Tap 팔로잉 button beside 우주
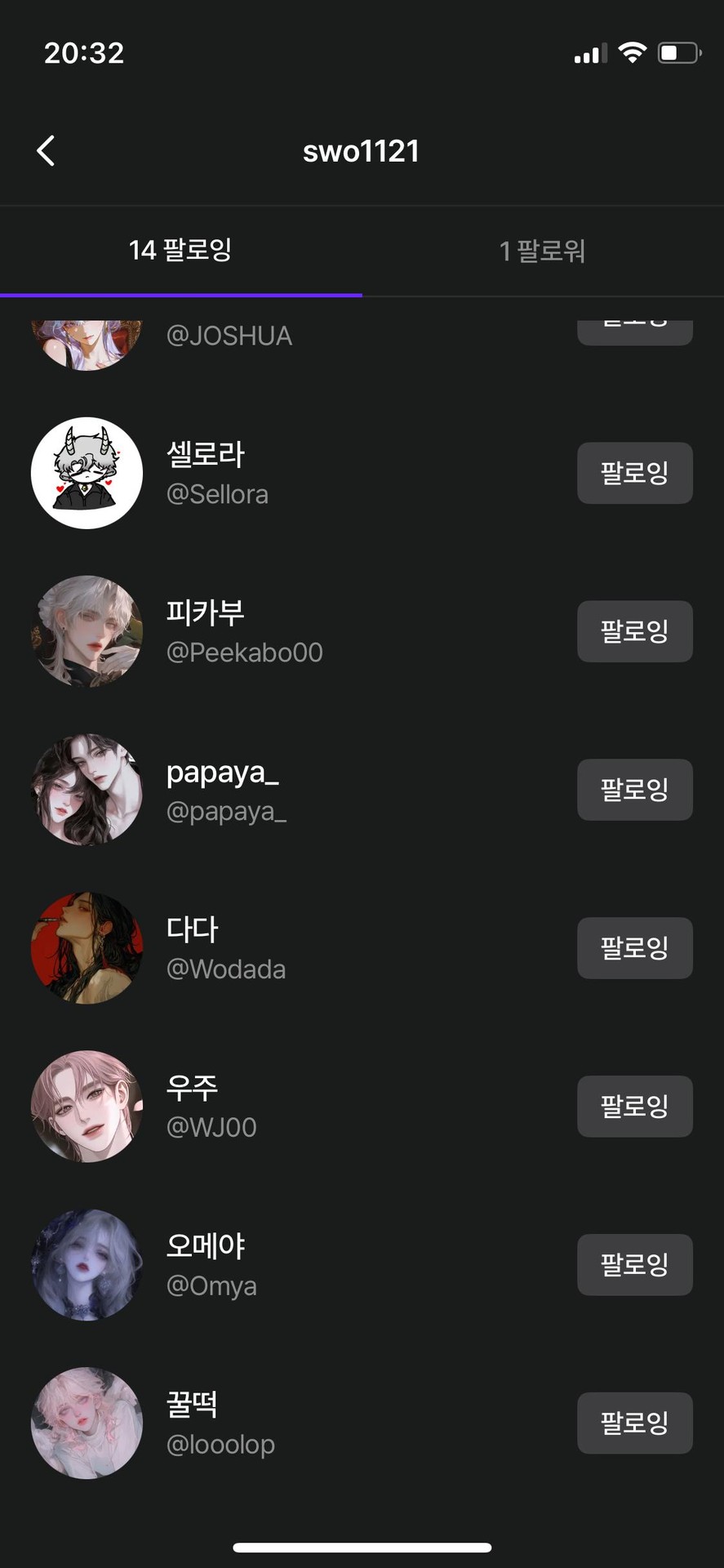The width and height of the screenshot is (724, 1568). point(634,1107)
